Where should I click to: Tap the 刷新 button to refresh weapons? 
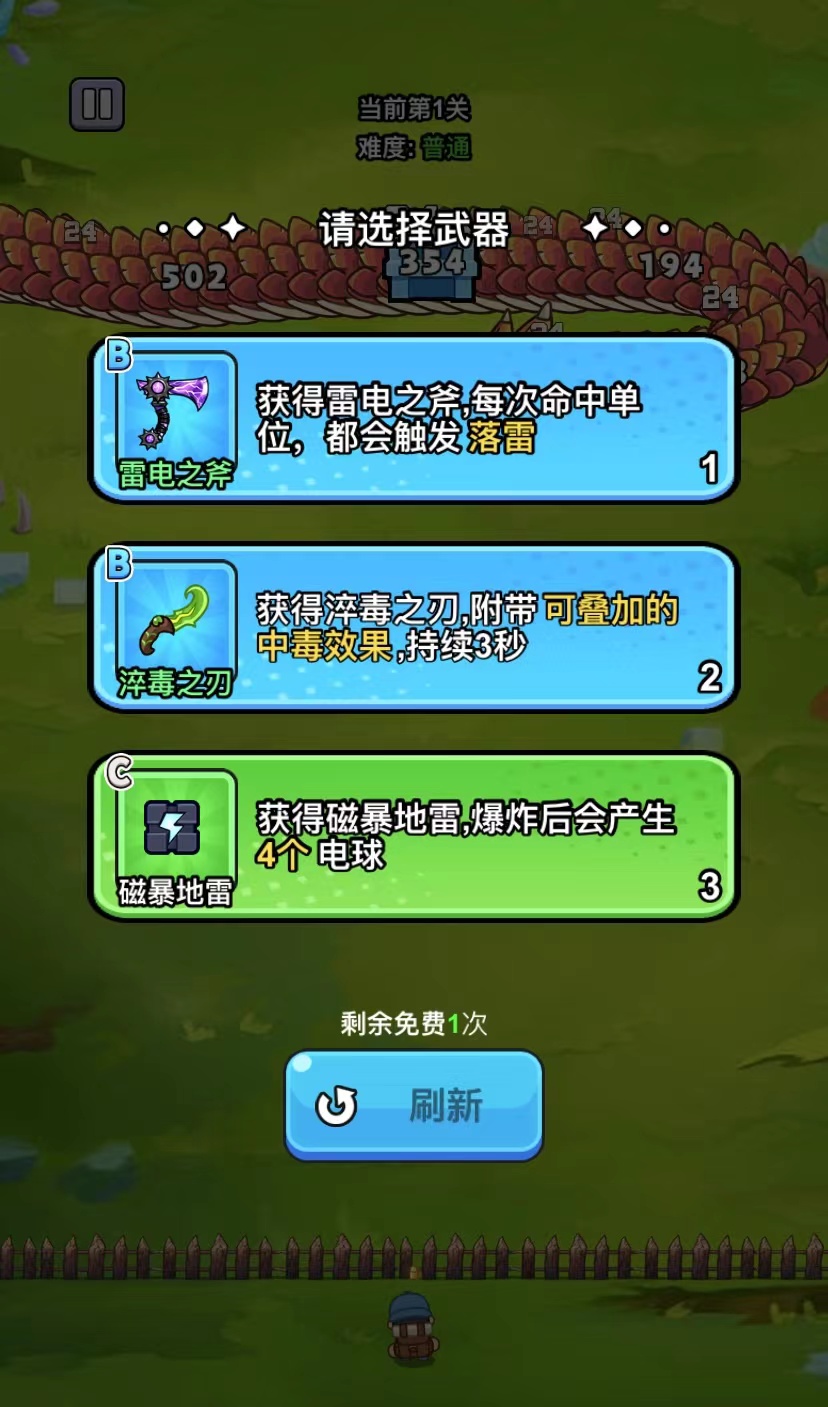414,1105
